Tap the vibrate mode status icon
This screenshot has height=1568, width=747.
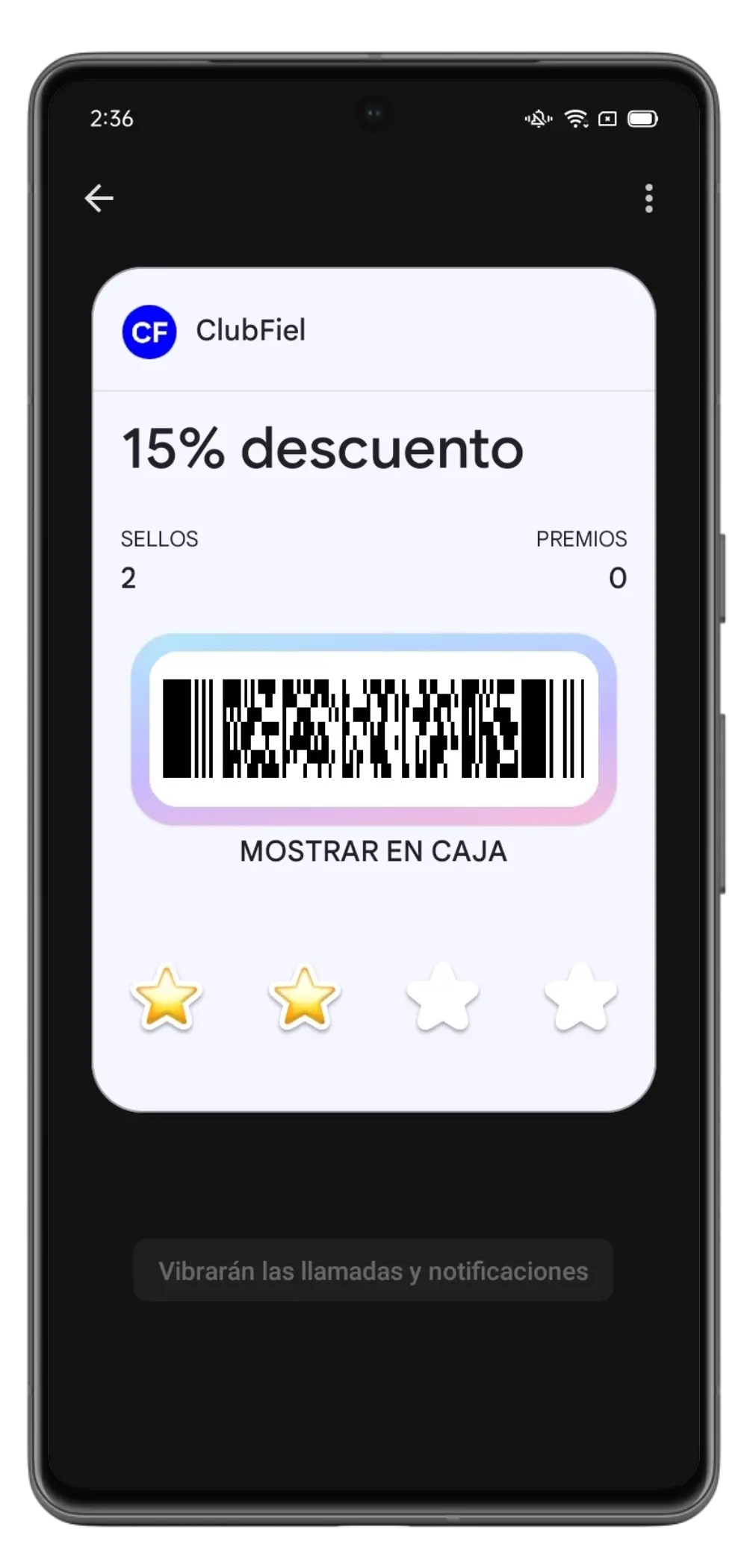coord(536,116)
